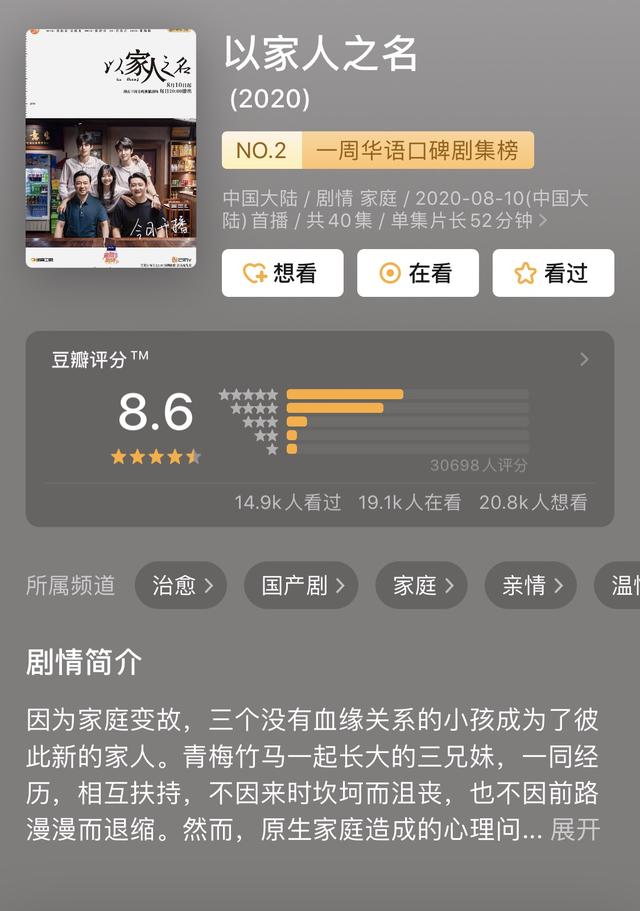This screenshot has height=911, width=640.
Task: Mark the show as 看过
Action: (553, 273)
